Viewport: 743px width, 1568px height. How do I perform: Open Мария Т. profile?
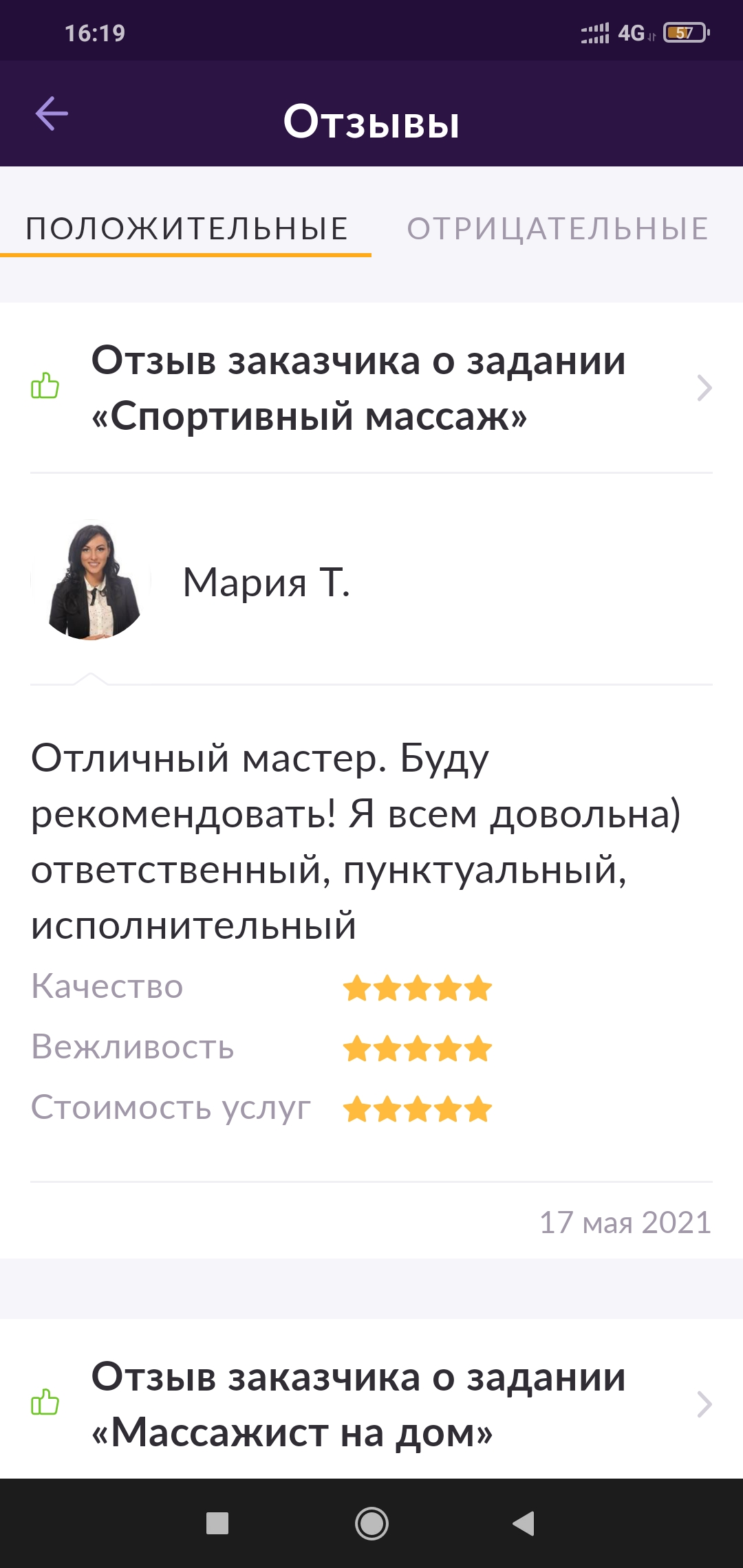tap(266, 582)
